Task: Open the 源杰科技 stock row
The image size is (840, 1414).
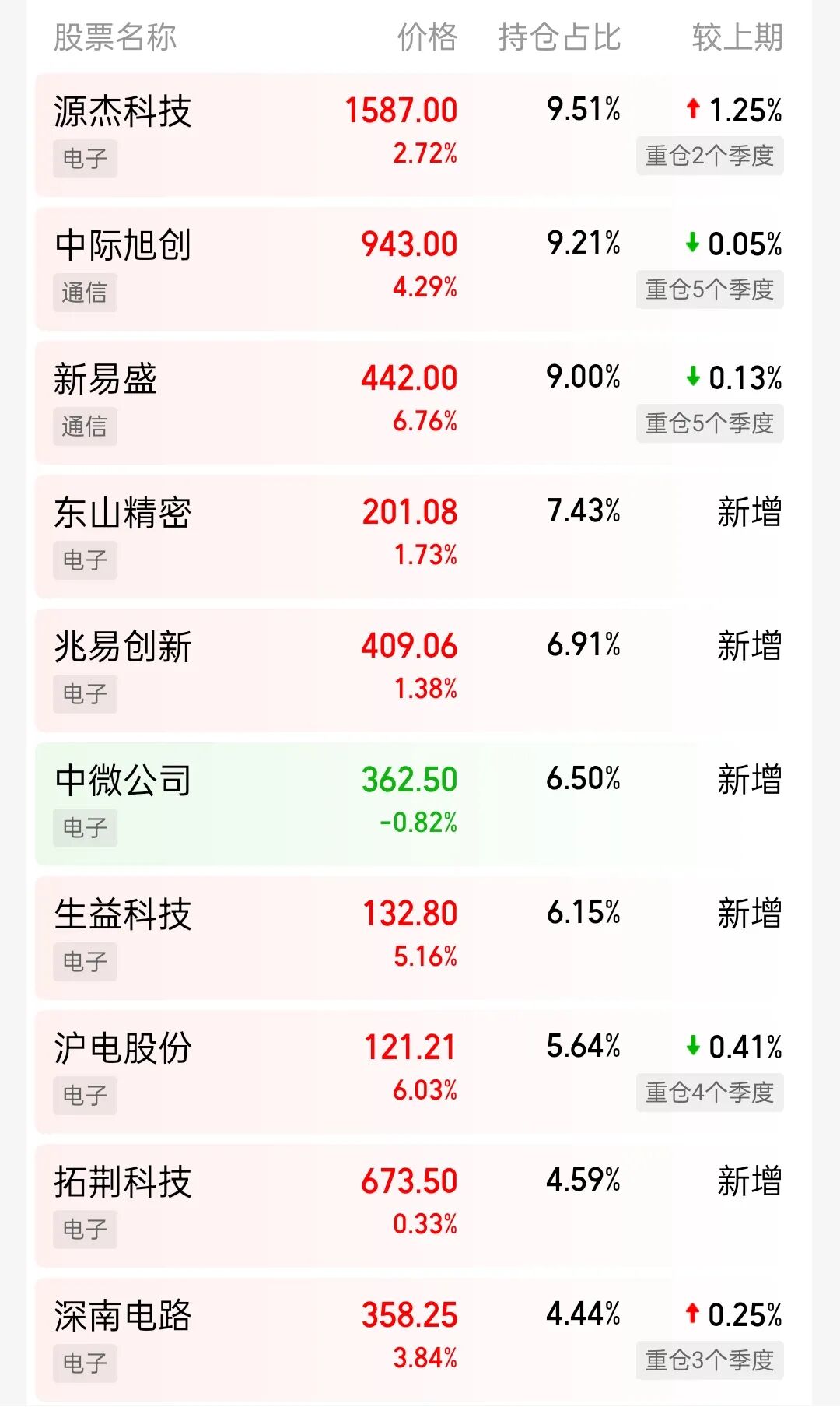Action: [420, 135]
